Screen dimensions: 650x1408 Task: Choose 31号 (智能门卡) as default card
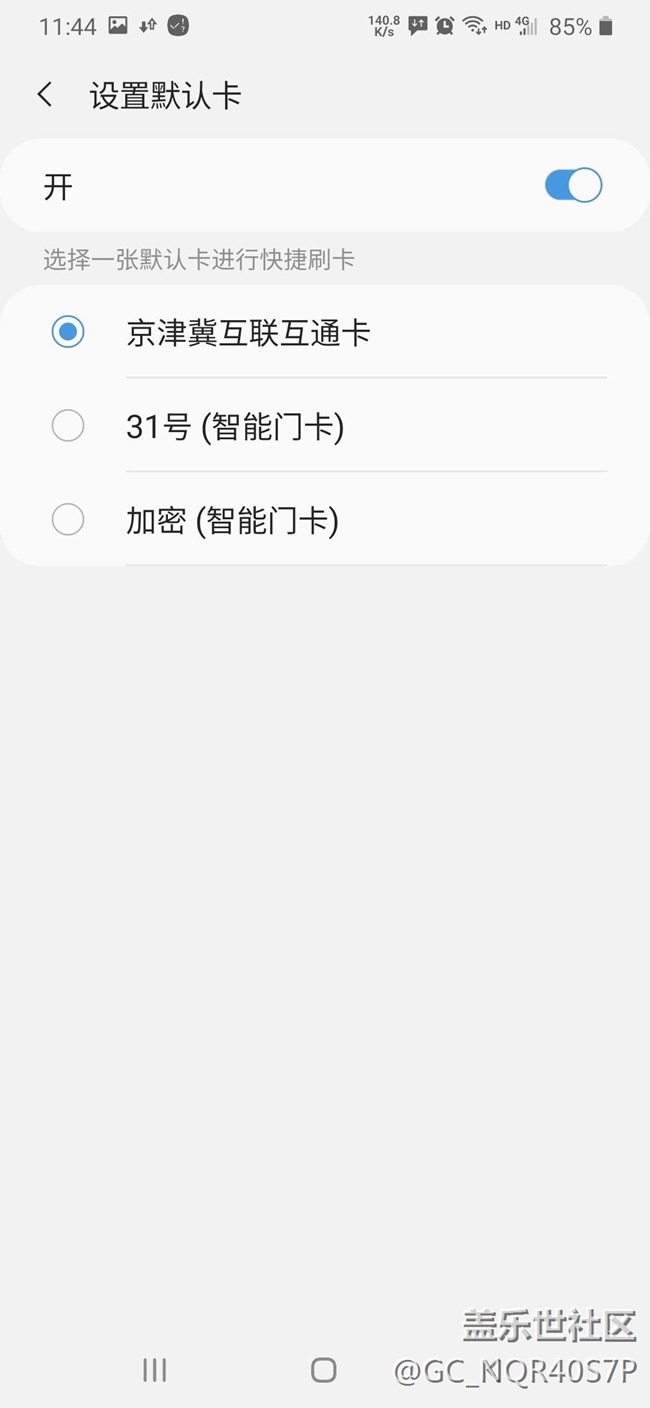[325, 427]
